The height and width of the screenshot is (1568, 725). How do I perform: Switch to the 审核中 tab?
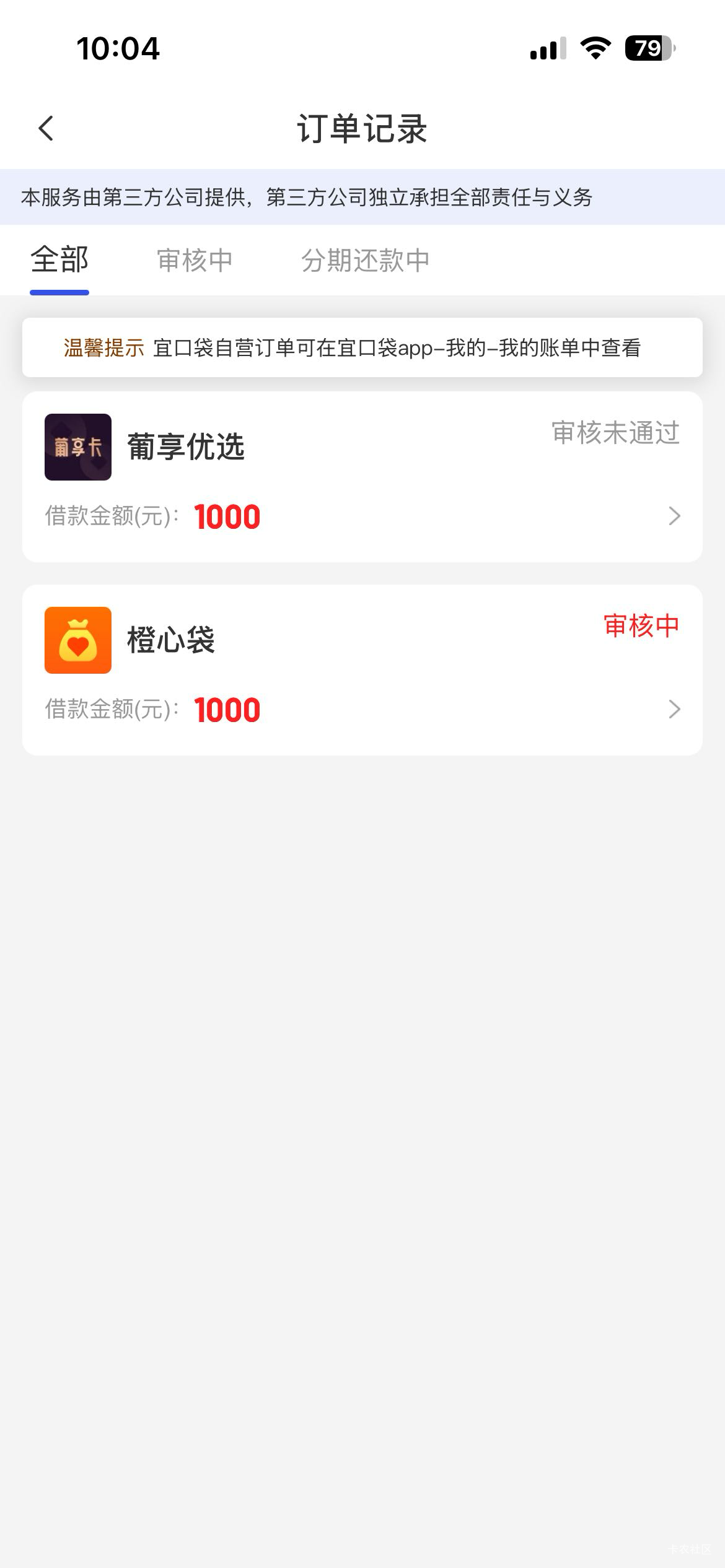click(195, 260)
